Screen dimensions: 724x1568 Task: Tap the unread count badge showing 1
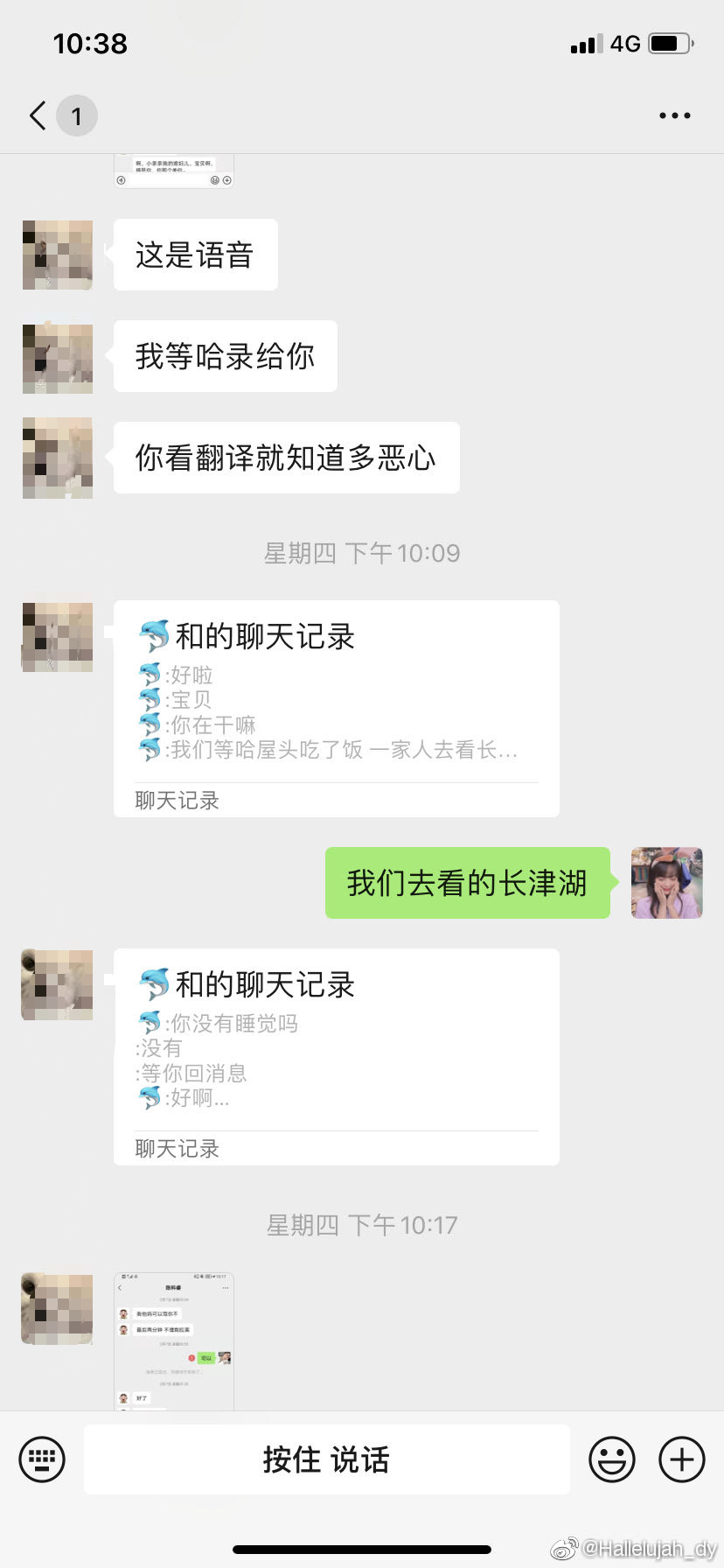point(77,115)
